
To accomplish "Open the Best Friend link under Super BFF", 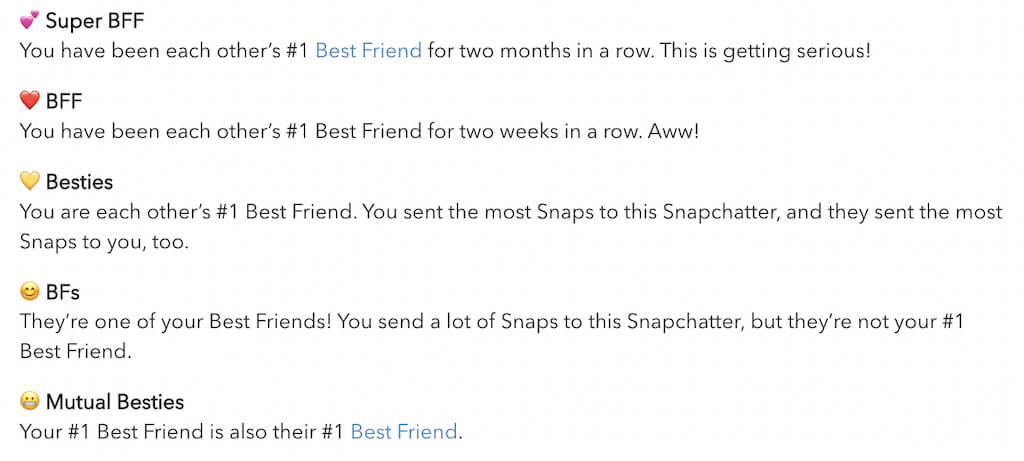I will tap(368, 50).
